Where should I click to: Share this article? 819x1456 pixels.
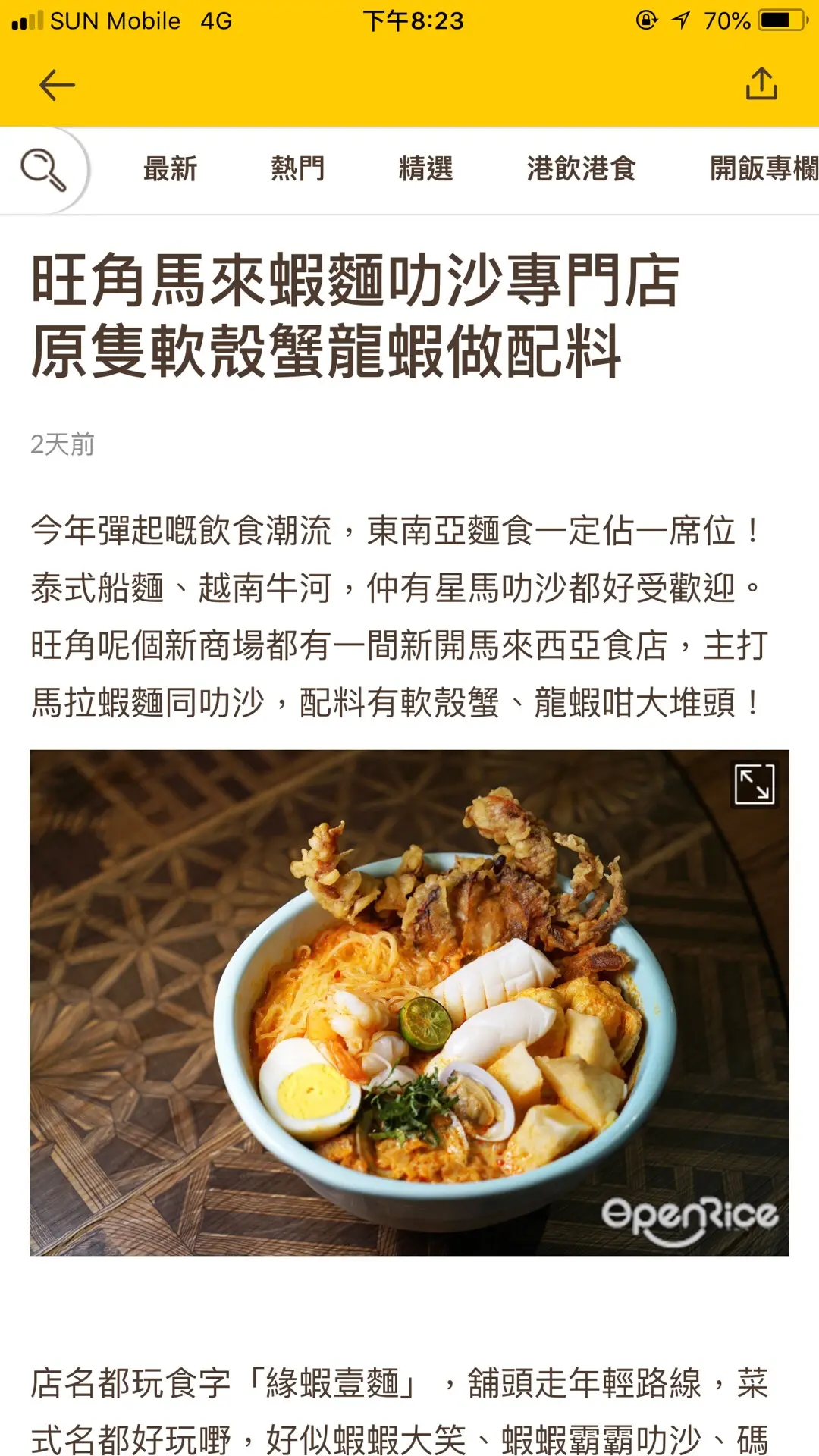coord(761,84)
